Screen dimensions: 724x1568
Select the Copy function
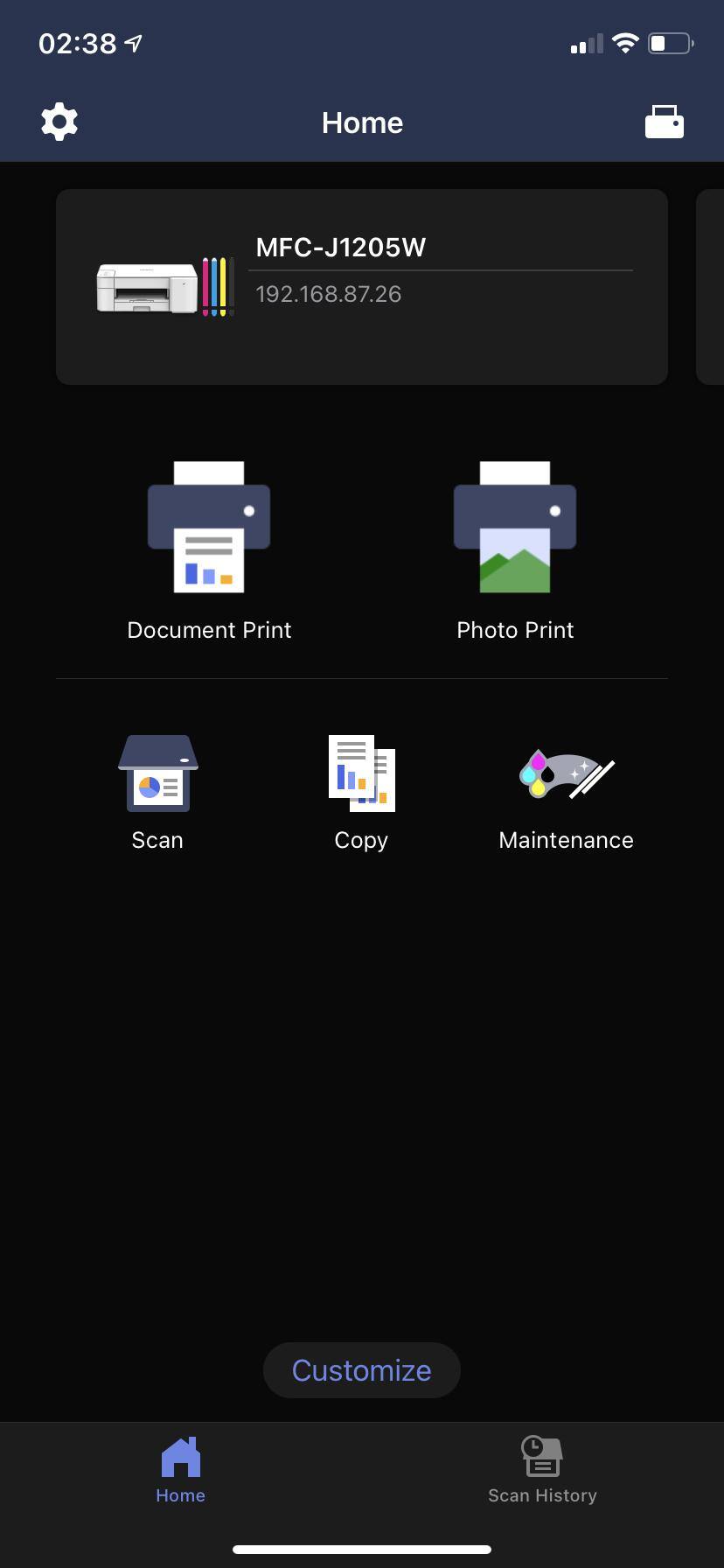tap(361, 791)
